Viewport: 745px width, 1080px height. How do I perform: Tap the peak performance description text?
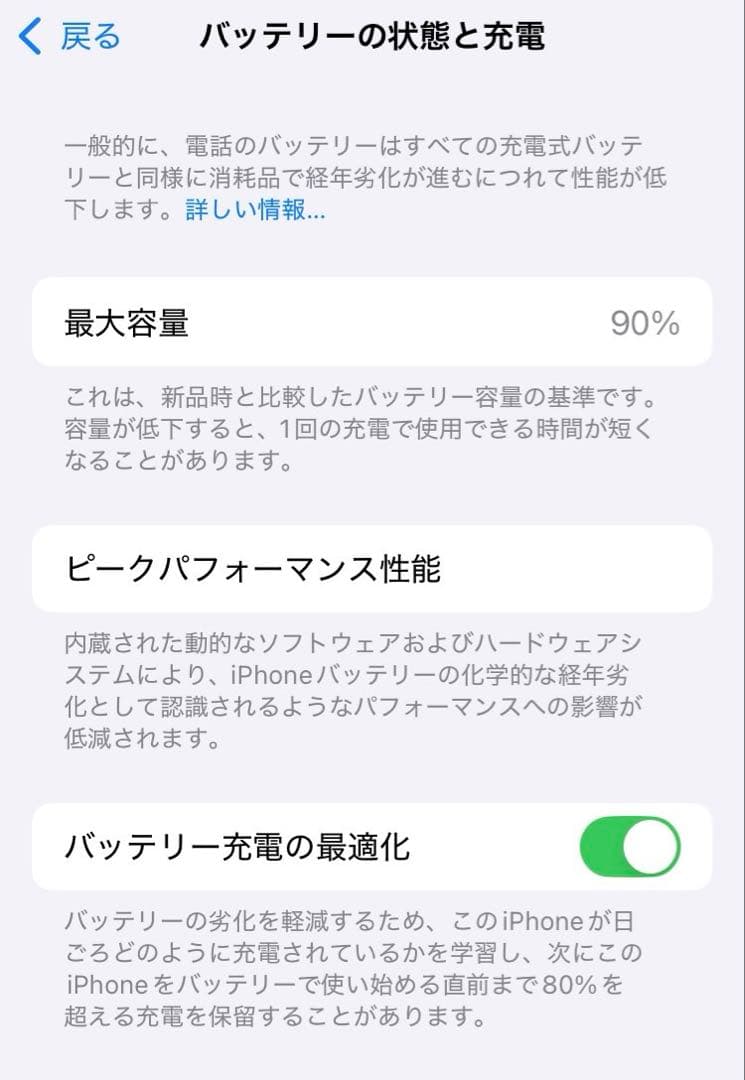[372, 686]
